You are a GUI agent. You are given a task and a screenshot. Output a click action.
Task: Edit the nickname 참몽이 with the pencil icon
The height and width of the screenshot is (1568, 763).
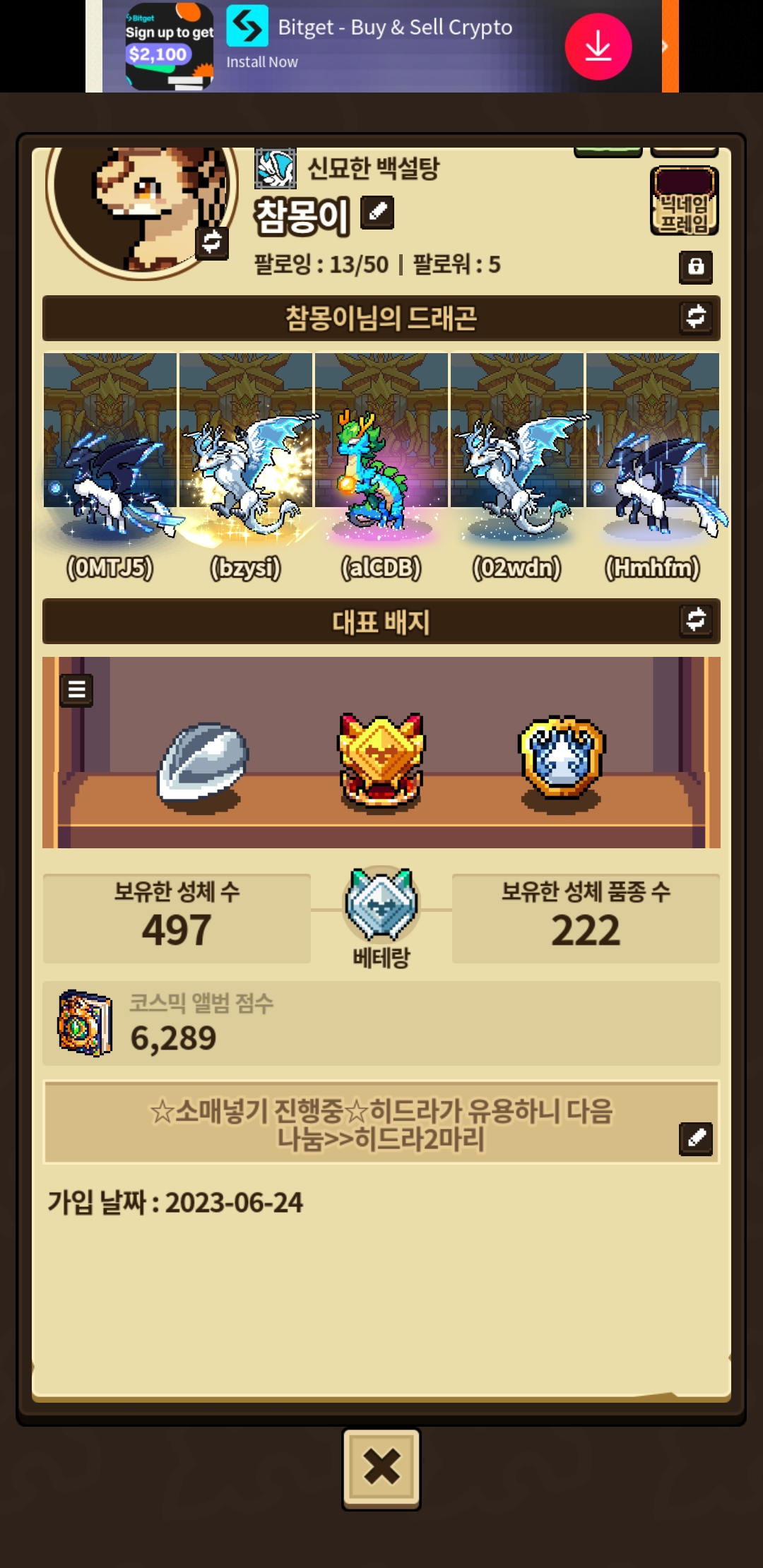[x=377, y=212]
